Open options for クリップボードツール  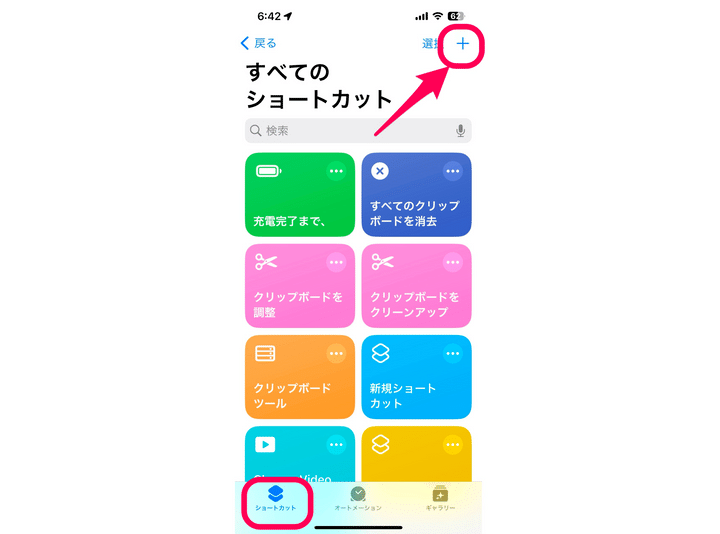point(336,353)
